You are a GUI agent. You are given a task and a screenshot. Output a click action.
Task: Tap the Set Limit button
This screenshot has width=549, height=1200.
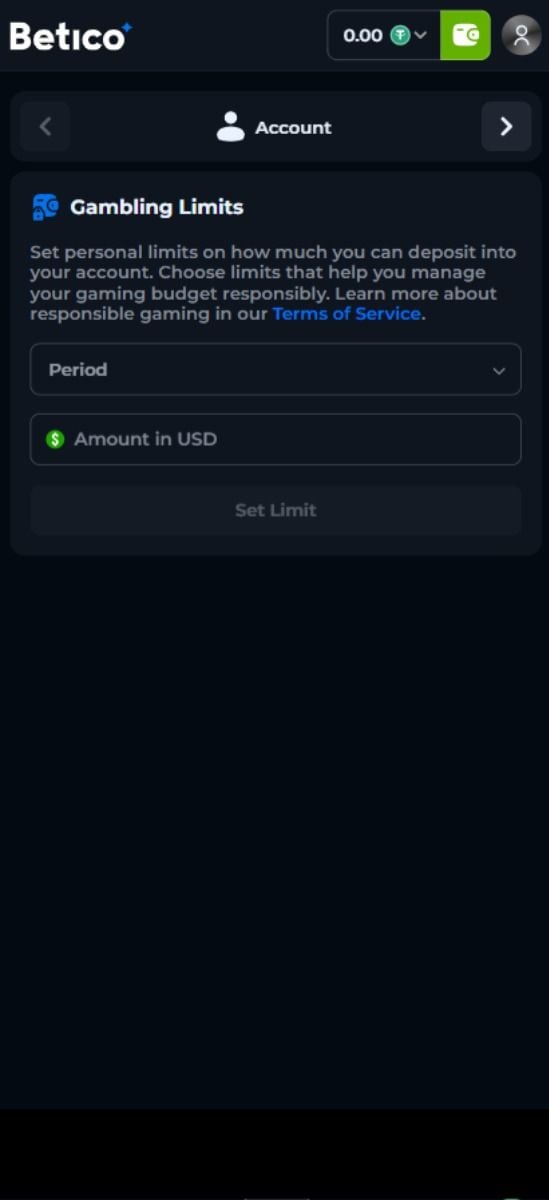[x=275, y=510]
